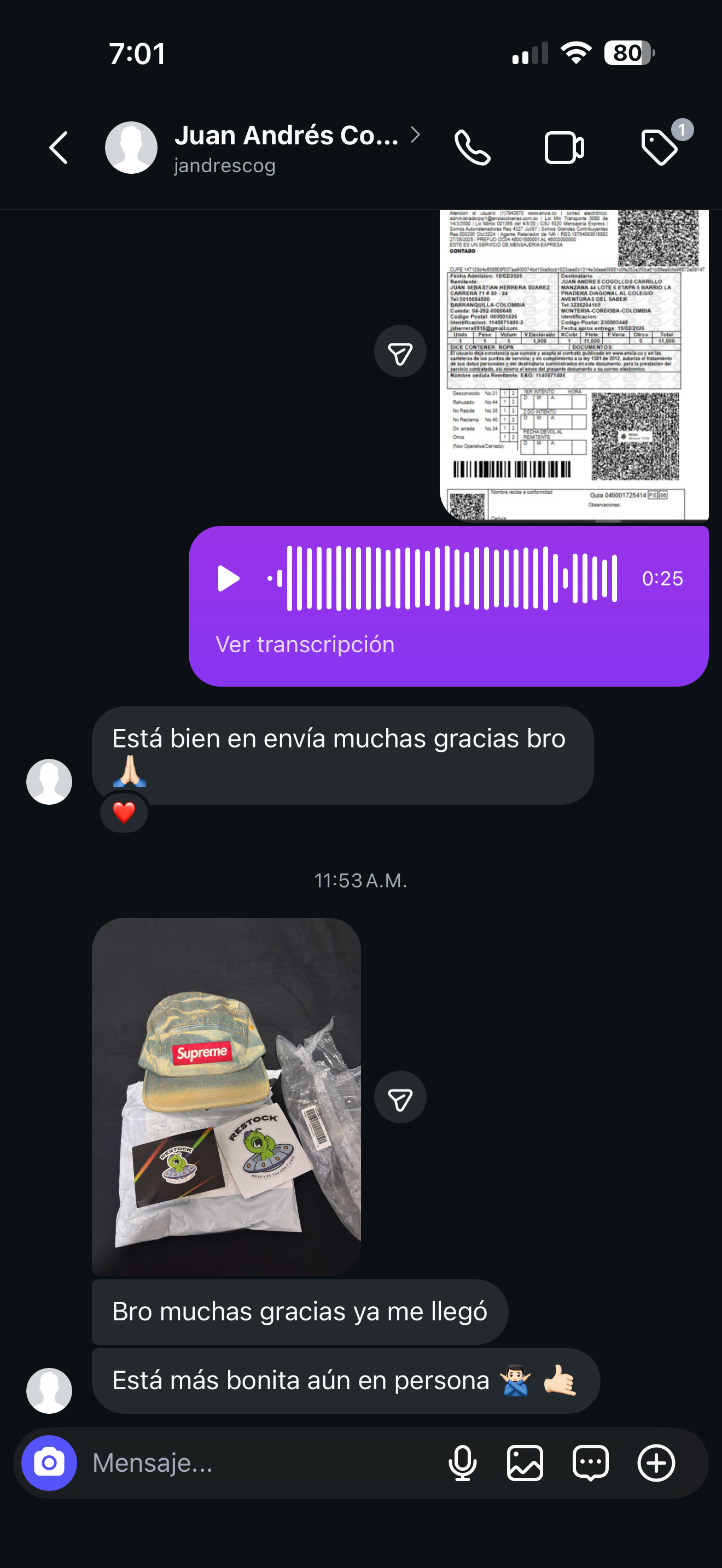Open more options with the plus icon
This screenshot has height=1568, width=722.
pyautogui.click(x=656, y=1462)
